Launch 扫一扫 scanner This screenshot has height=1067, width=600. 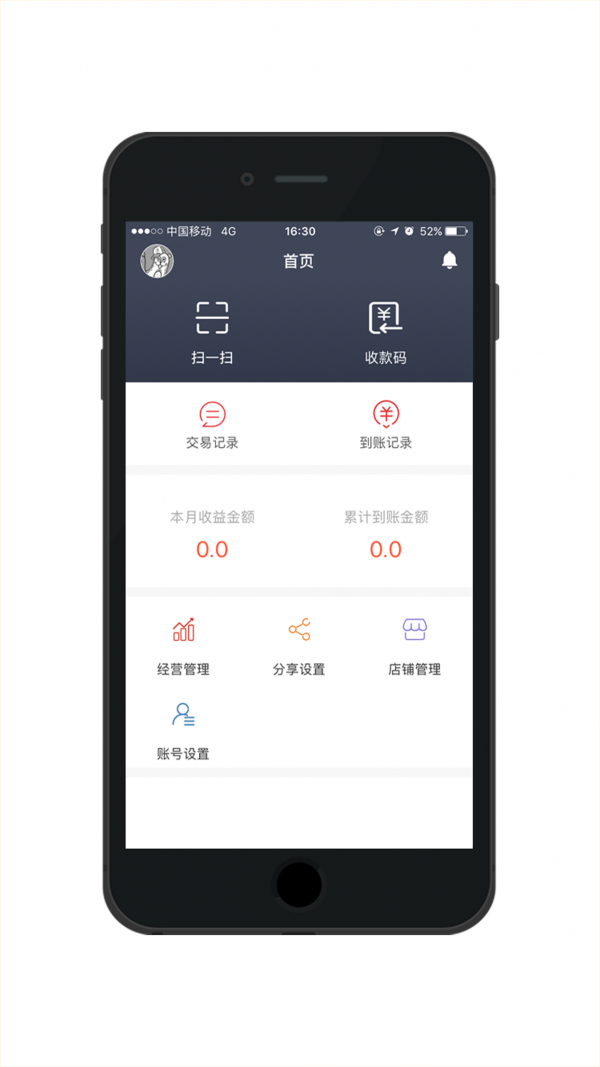pyautogui.click(x=212, y=332)
